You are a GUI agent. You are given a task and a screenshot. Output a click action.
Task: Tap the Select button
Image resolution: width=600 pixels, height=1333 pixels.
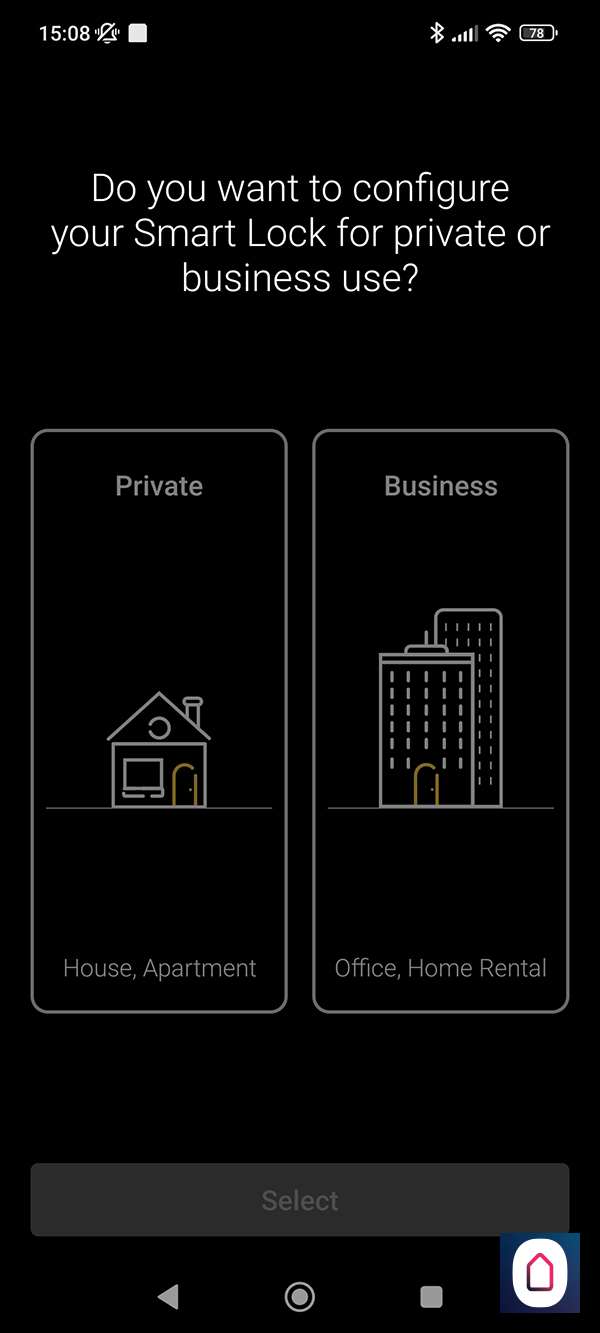pos(299,1199)
